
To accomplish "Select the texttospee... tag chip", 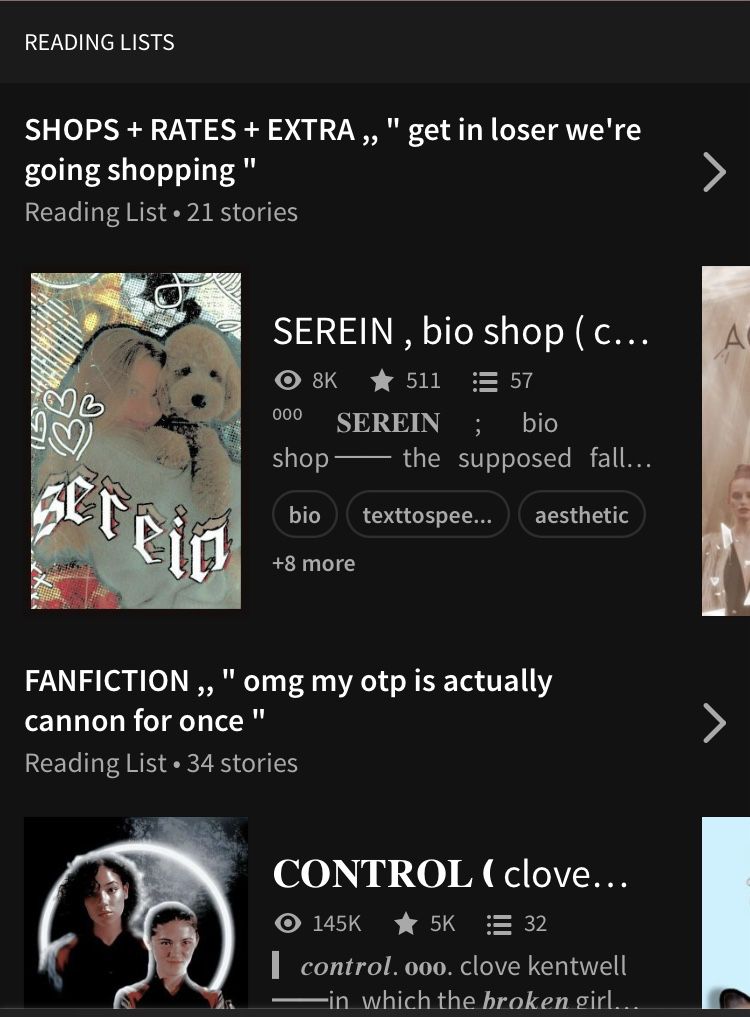I will 427,515.
